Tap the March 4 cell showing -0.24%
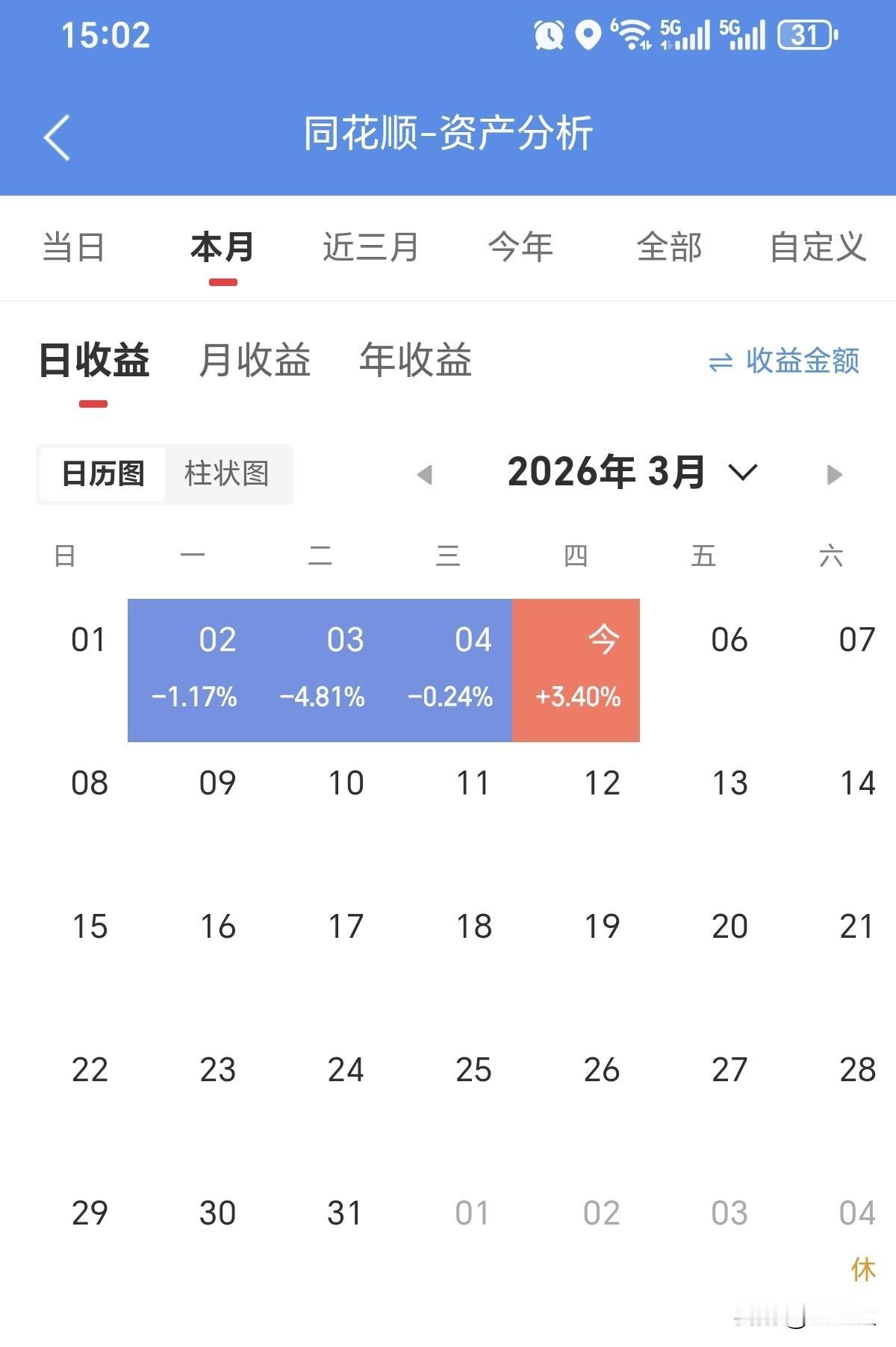 [448, 668]
